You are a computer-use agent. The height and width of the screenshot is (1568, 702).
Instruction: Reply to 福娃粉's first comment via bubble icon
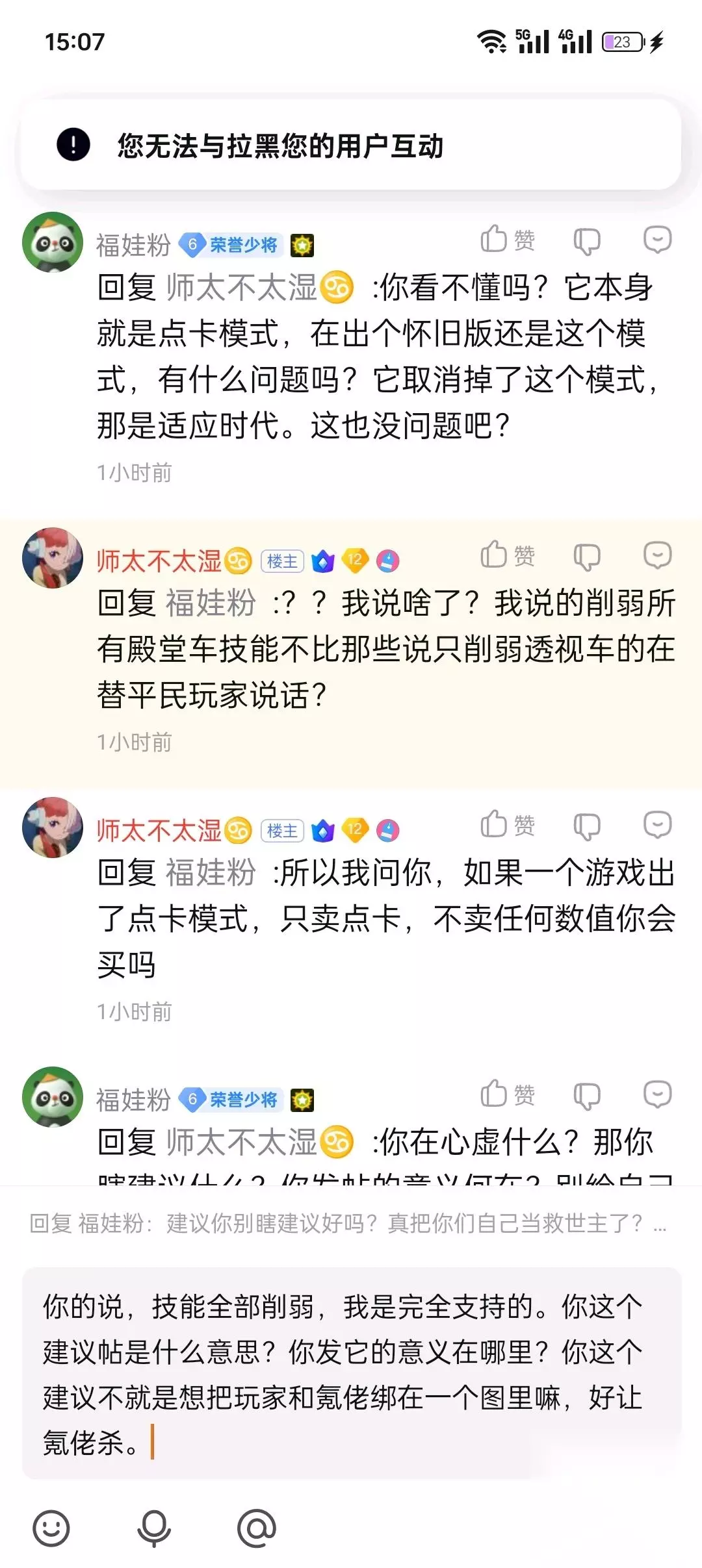coord(657,240)
